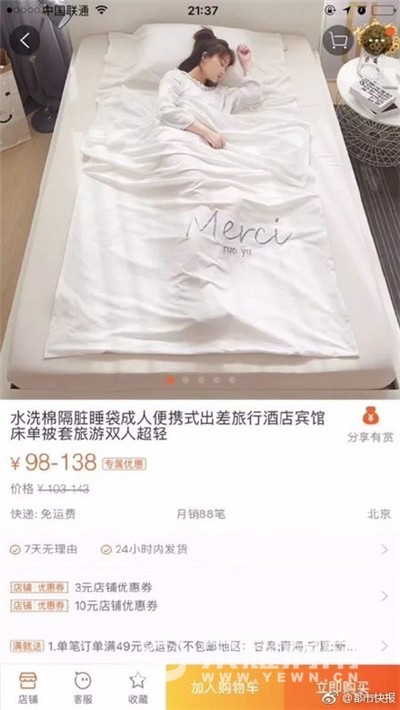400x710 pixels.
Task: Open the 店铺优惠券 coupons row
Action: (x=200, y=596)
